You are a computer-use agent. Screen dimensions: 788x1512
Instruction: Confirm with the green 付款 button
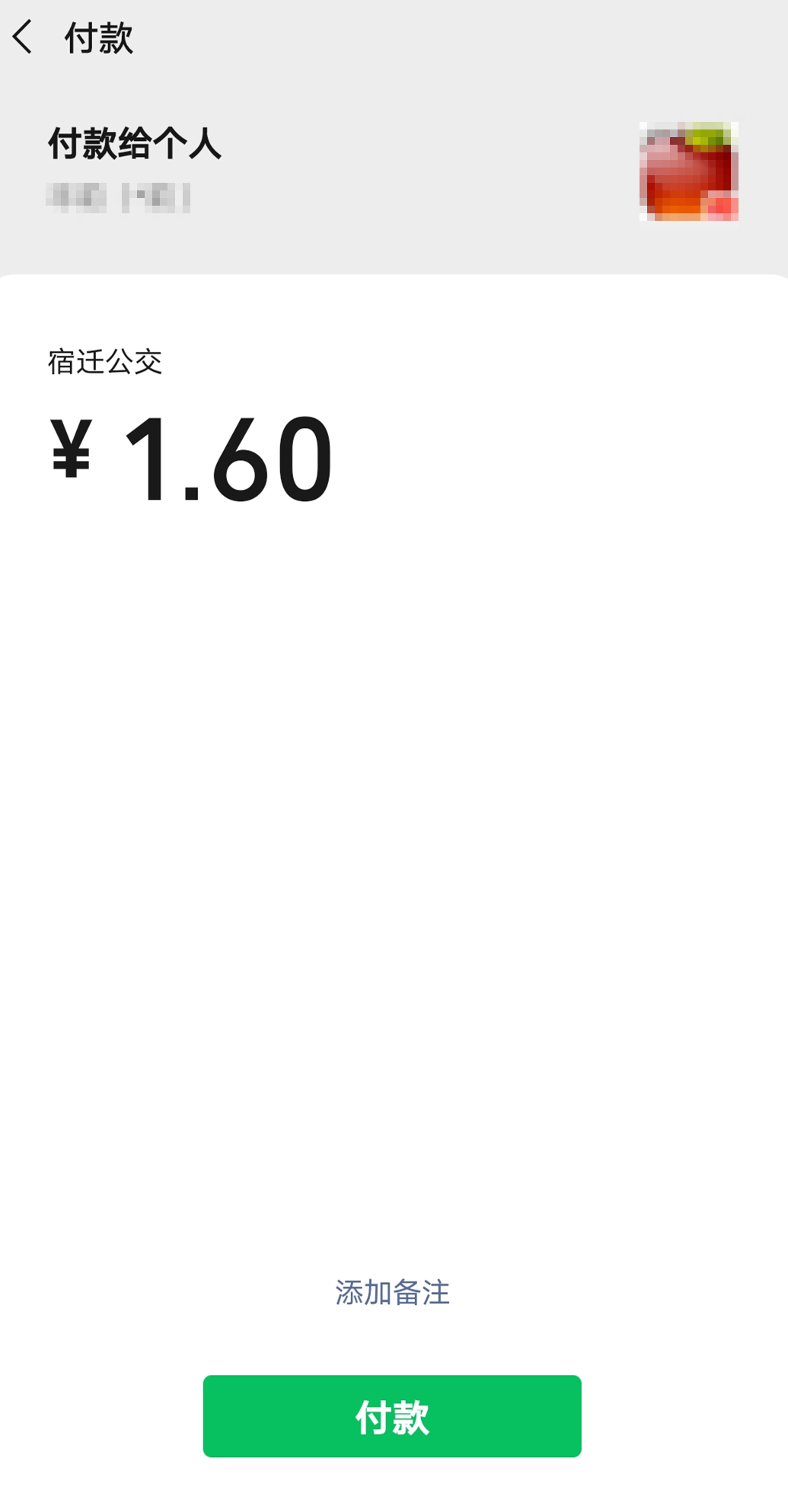click(x=392, y=1416)
